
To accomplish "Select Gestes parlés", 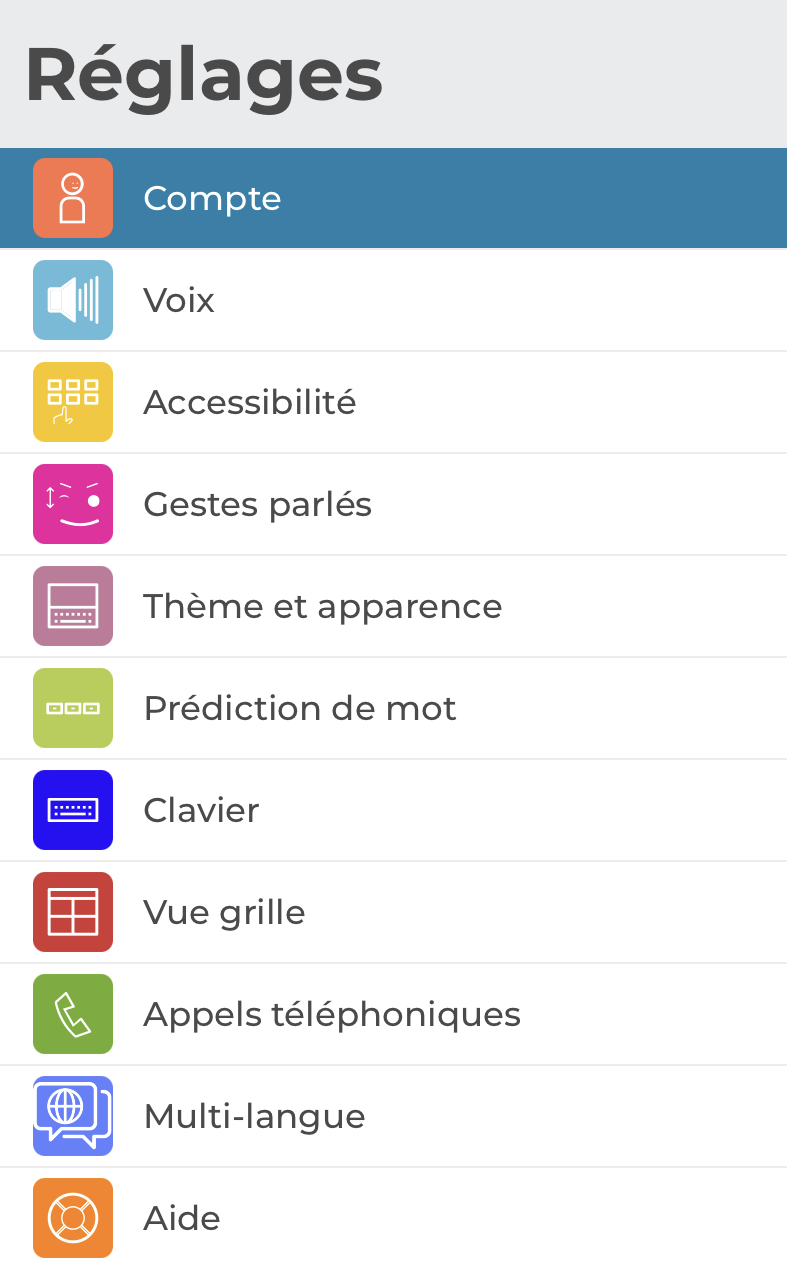I will coord(257,504).
